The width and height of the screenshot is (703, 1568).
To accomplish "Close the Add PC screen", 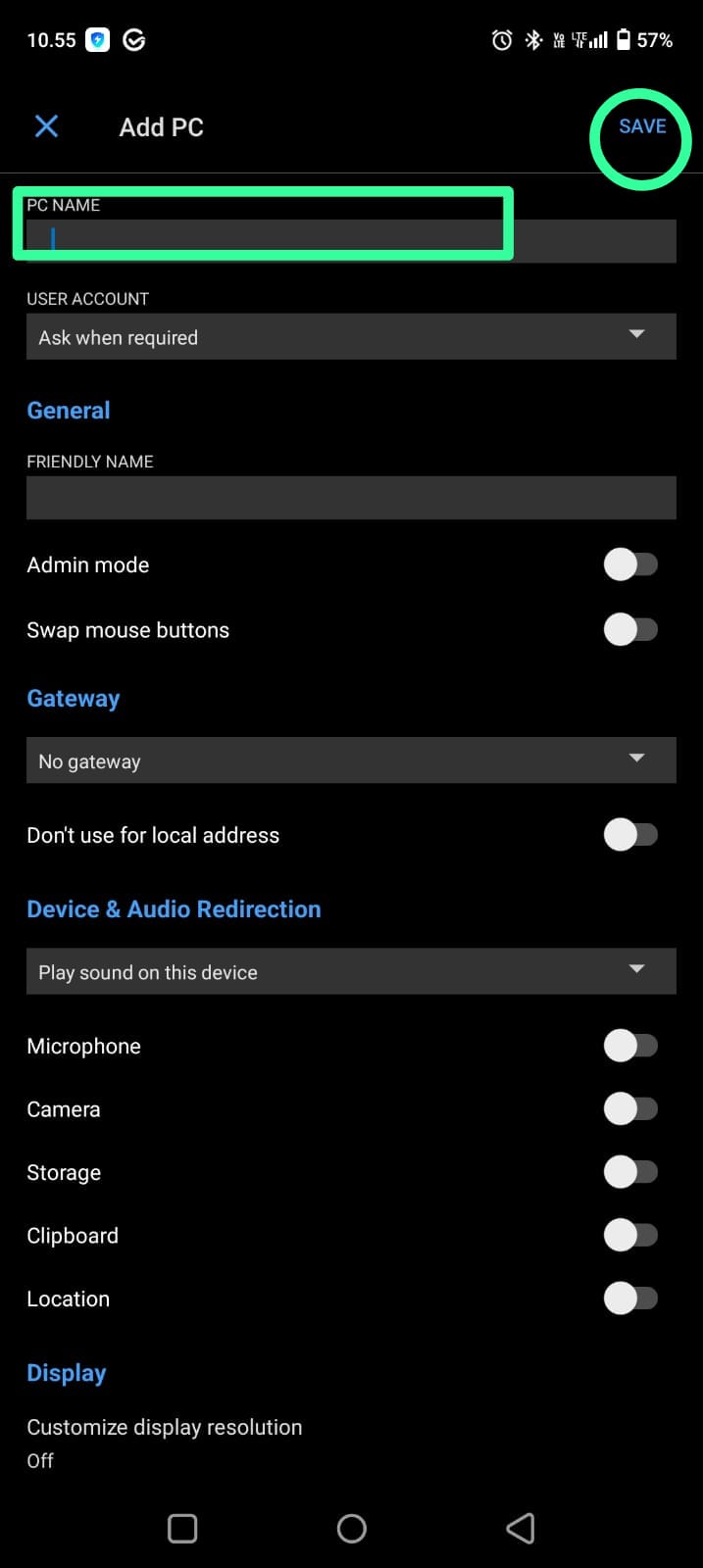I will (x=46, y=126).
